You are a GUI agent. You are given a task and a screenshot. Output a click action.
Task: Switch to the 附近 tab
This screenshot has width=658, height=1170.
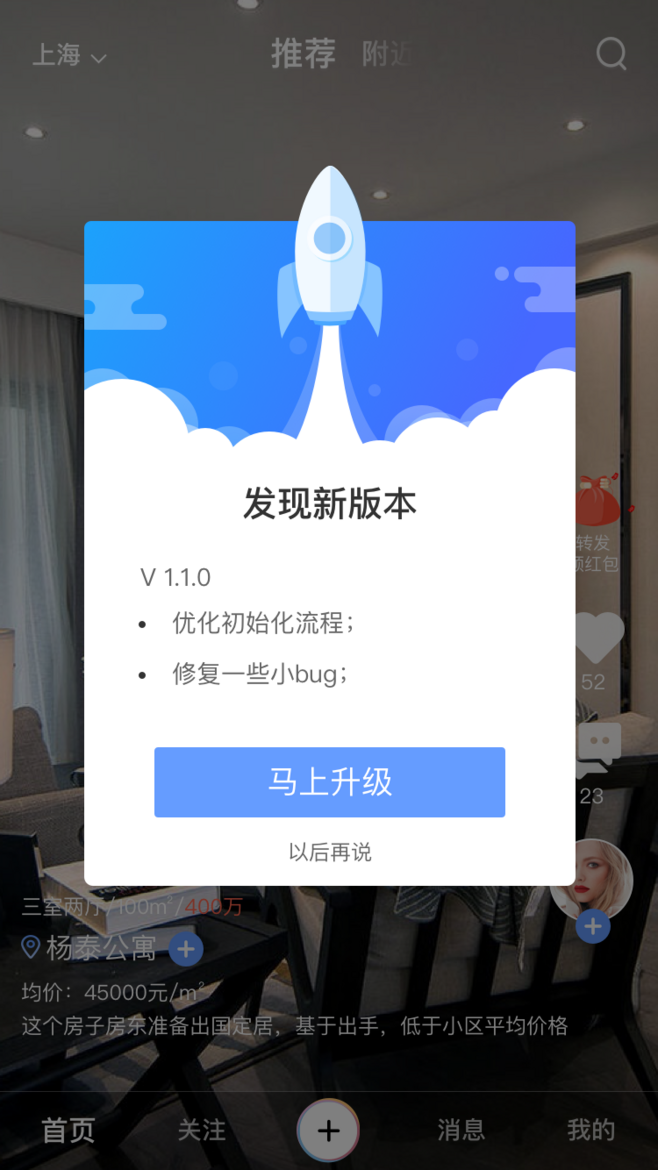(388, 54)
